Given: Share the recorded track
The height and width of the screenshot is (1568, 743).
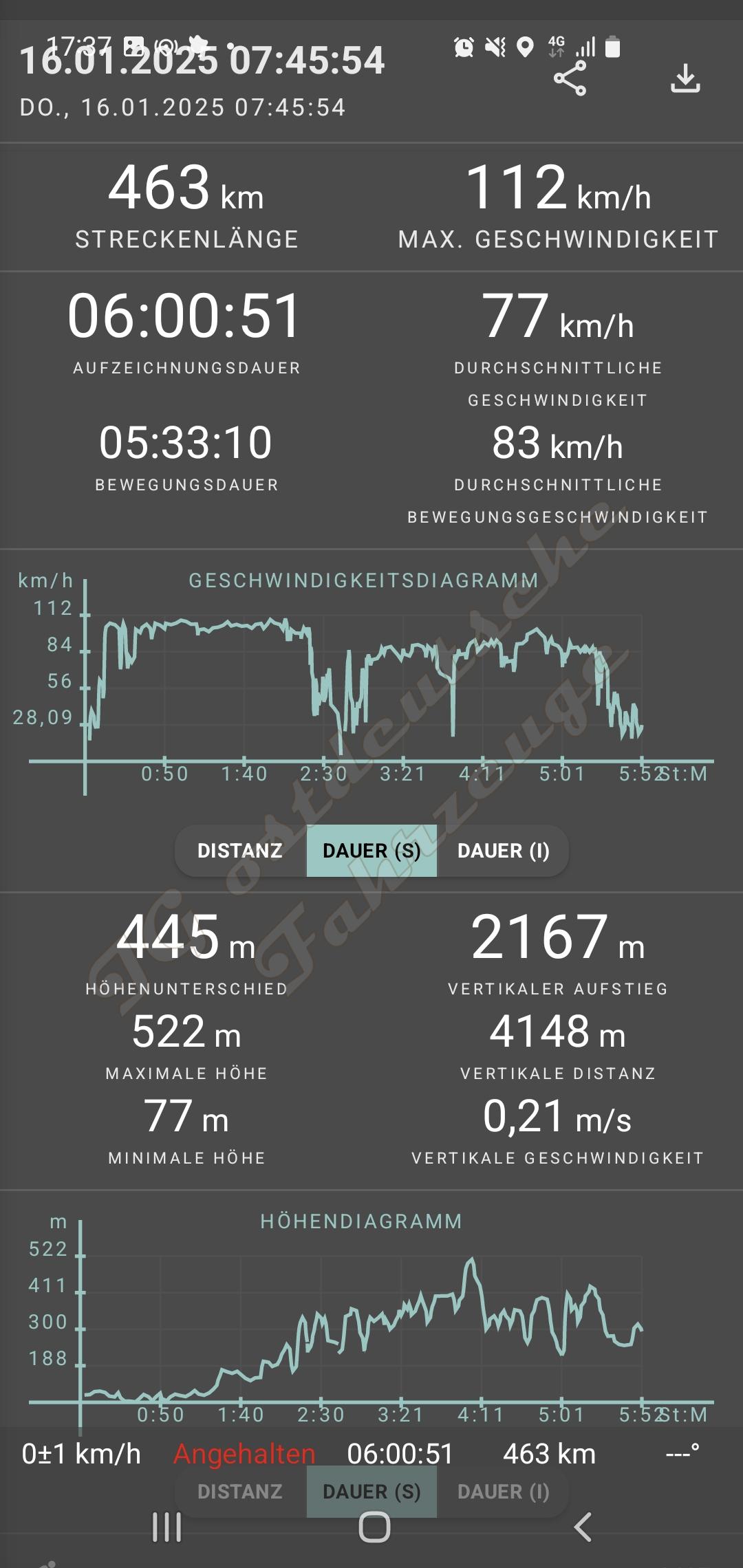Looking at the screenshot, I should [x=570, y=78].
